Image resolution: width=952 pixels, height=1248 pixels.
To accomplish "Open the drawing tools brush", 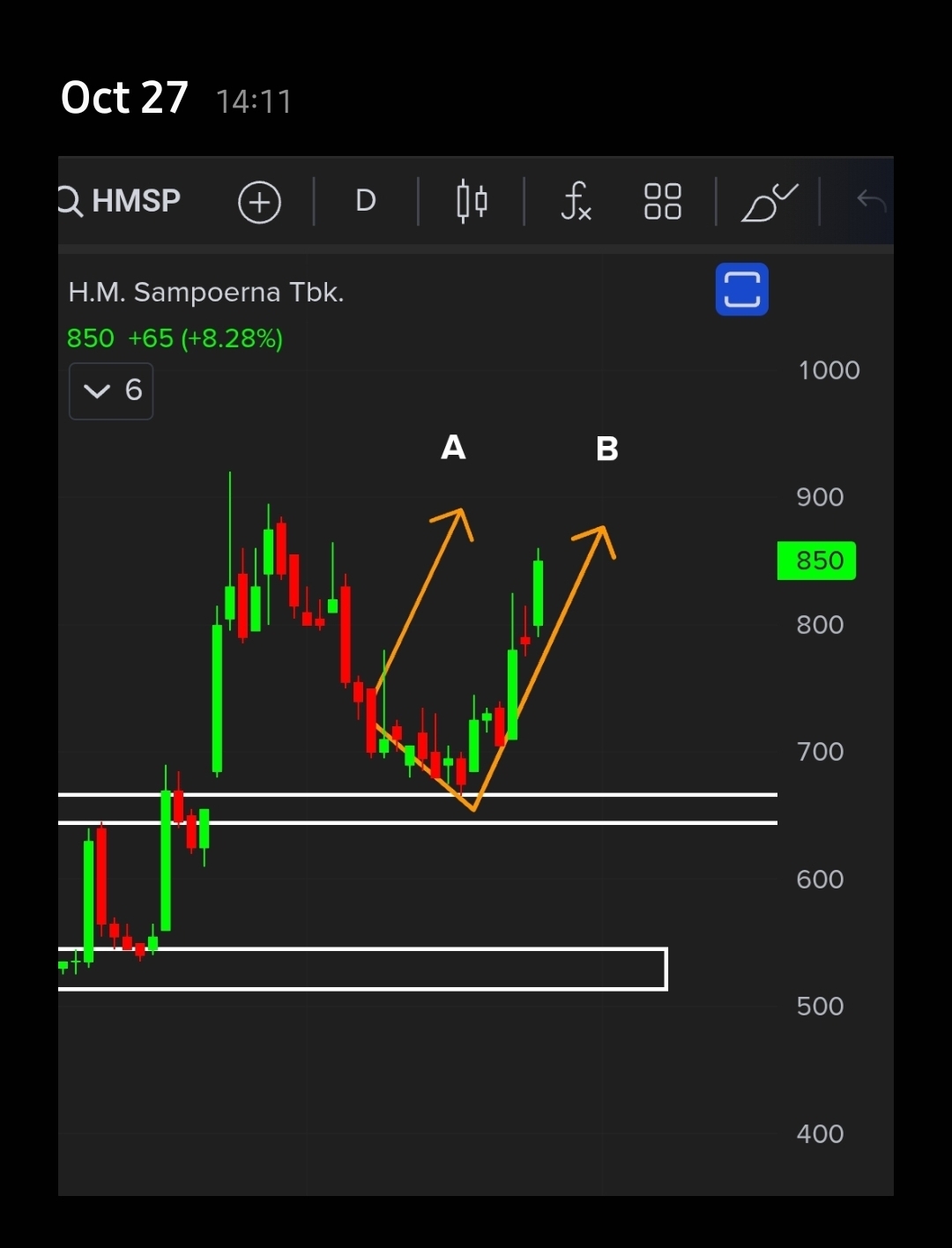I will coord(769,202).
